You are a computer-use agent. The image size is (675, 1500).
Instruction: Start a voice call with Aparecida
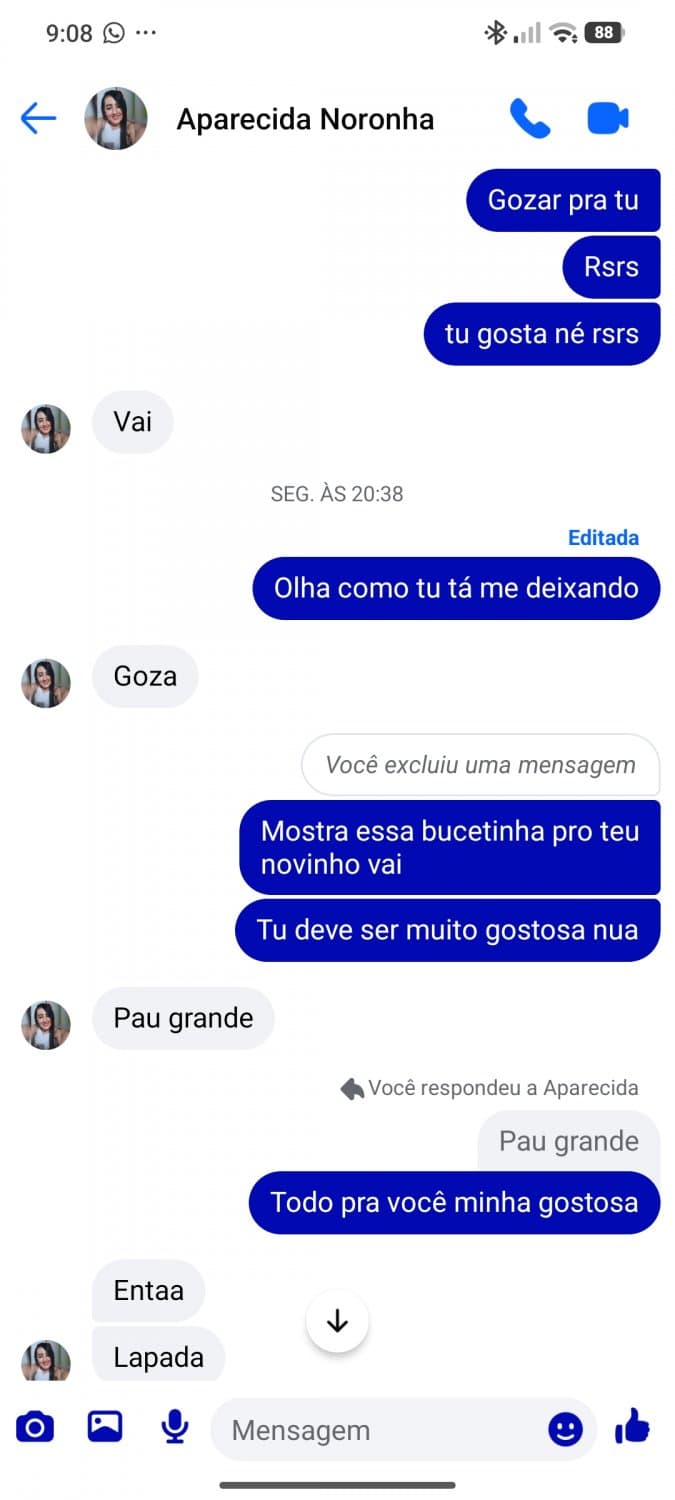pyautogui.click(x=529, y=119)
